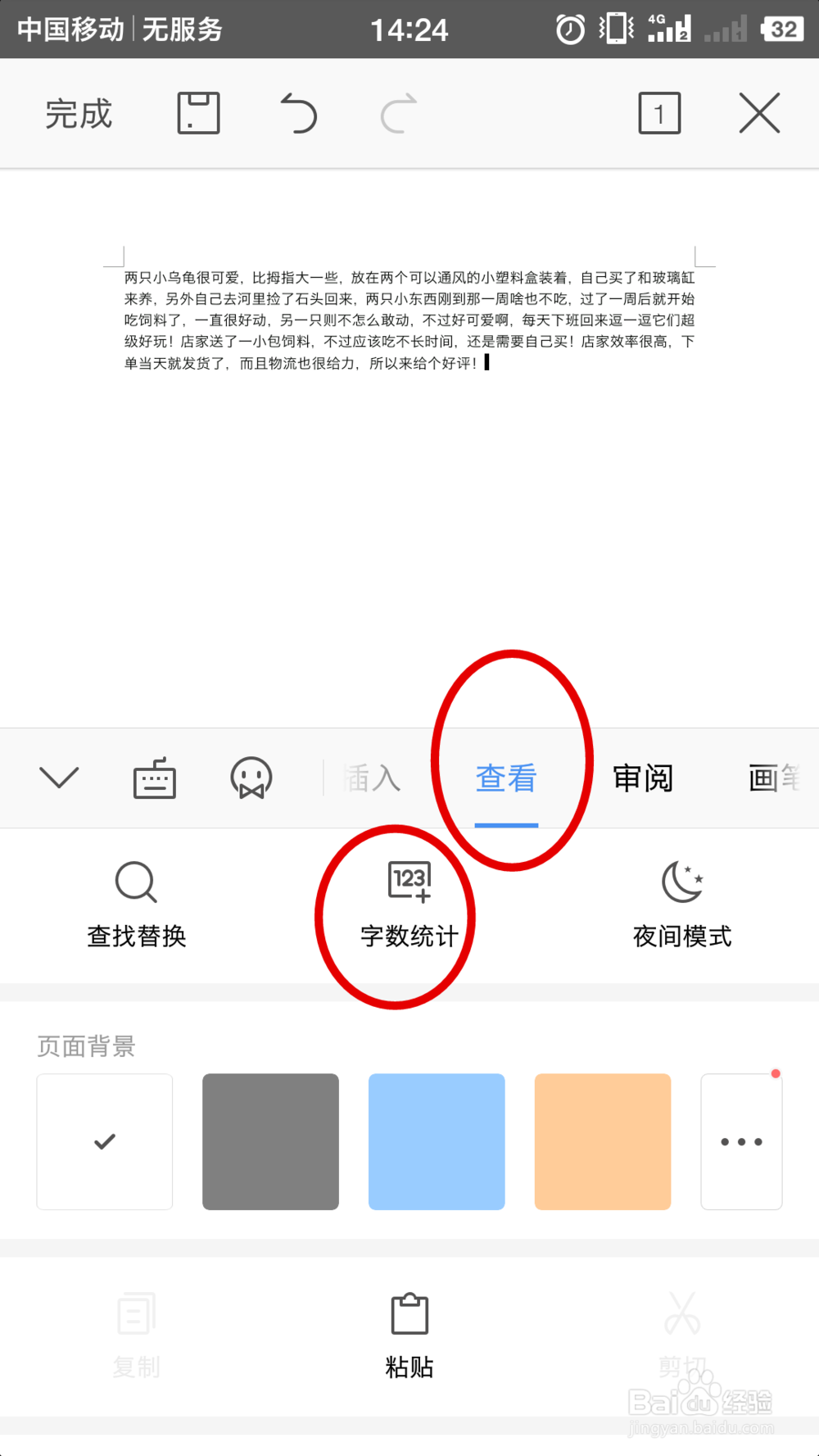Redo the last edit
This screenshot has width=819, height=1456.
(x=396, y=113)
